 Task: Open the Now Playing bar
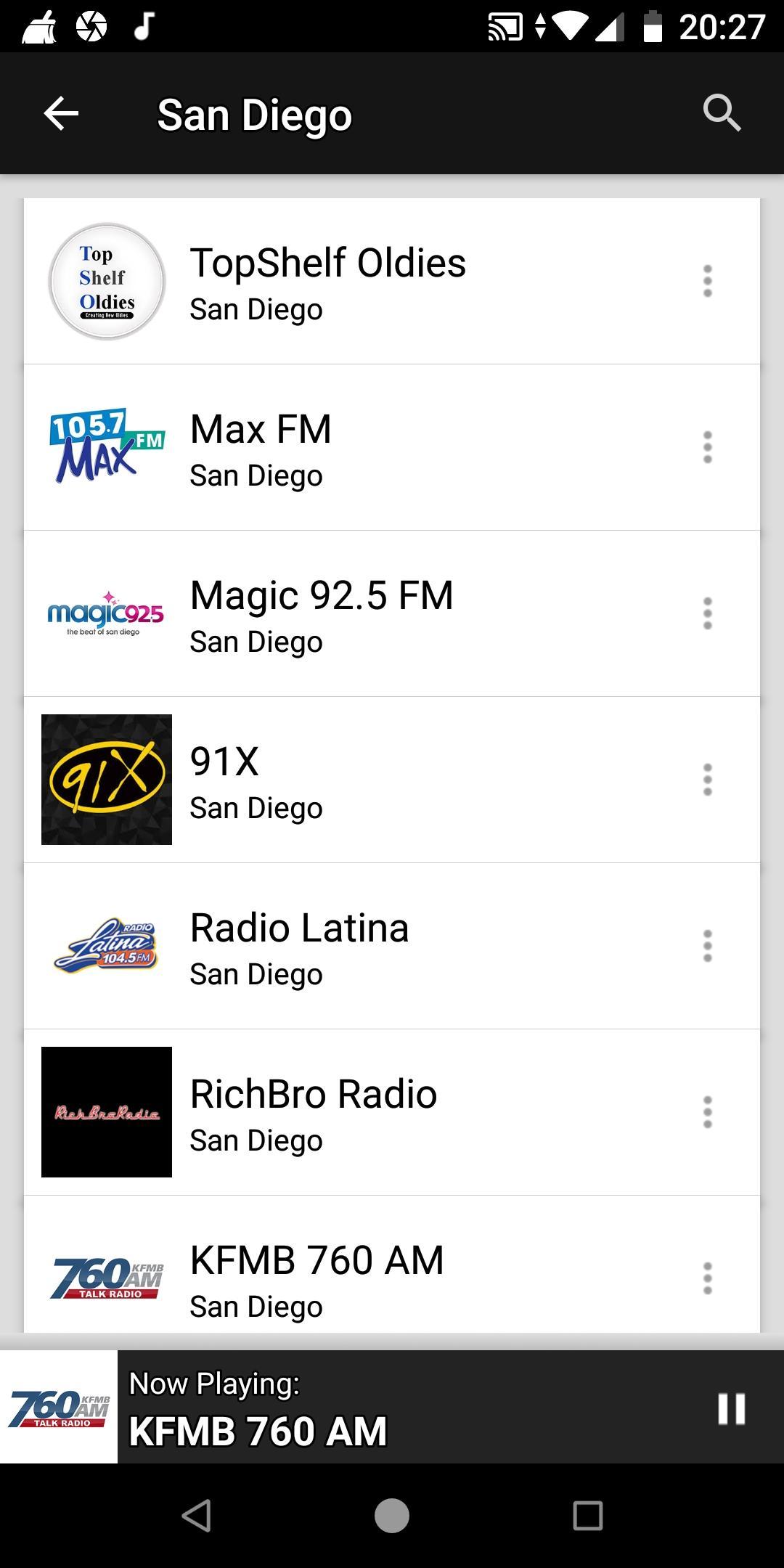pyautogui.click(x=392, y=1407)
